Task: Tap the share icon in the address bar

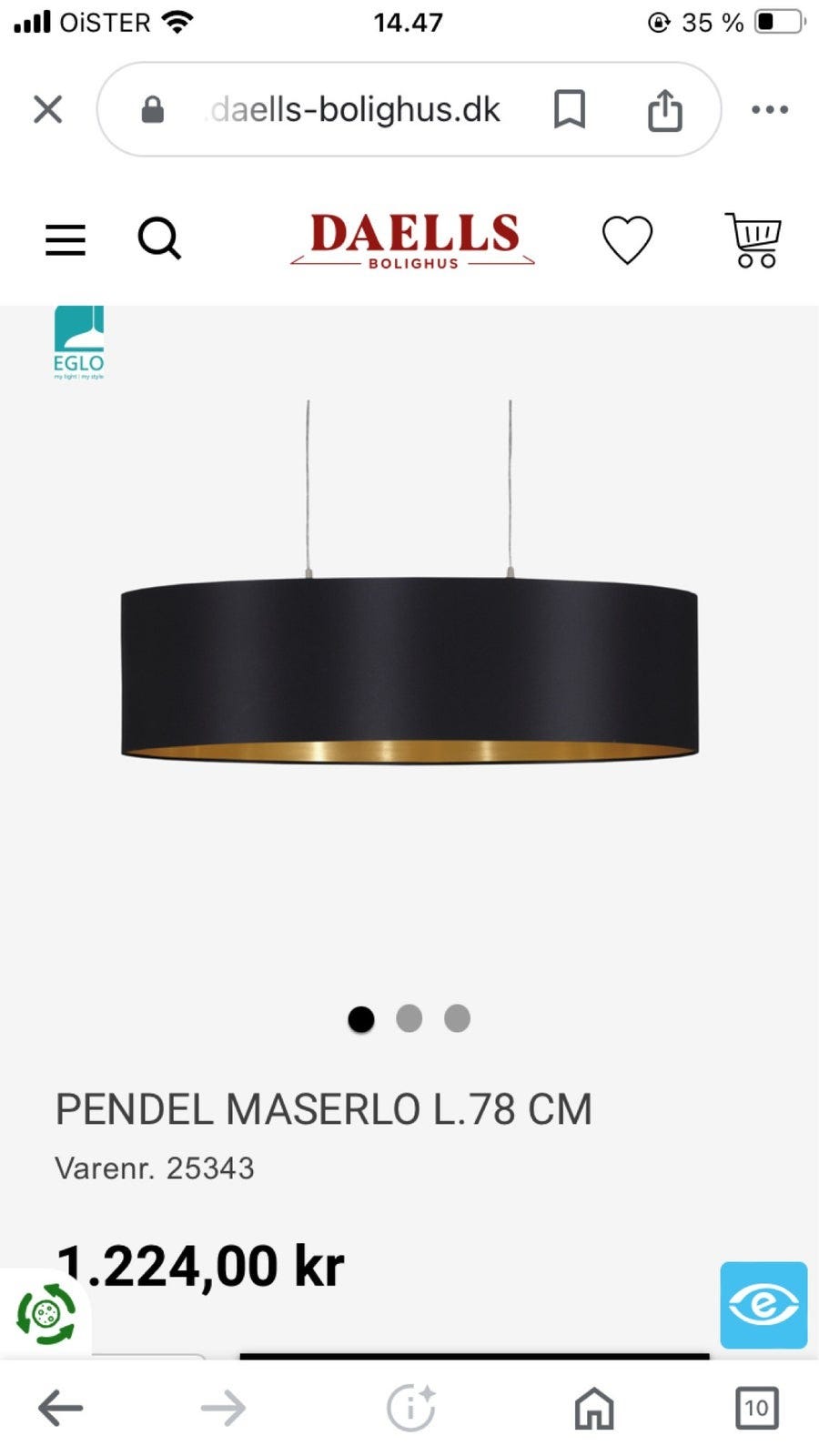Action: (x=666, y=108)
